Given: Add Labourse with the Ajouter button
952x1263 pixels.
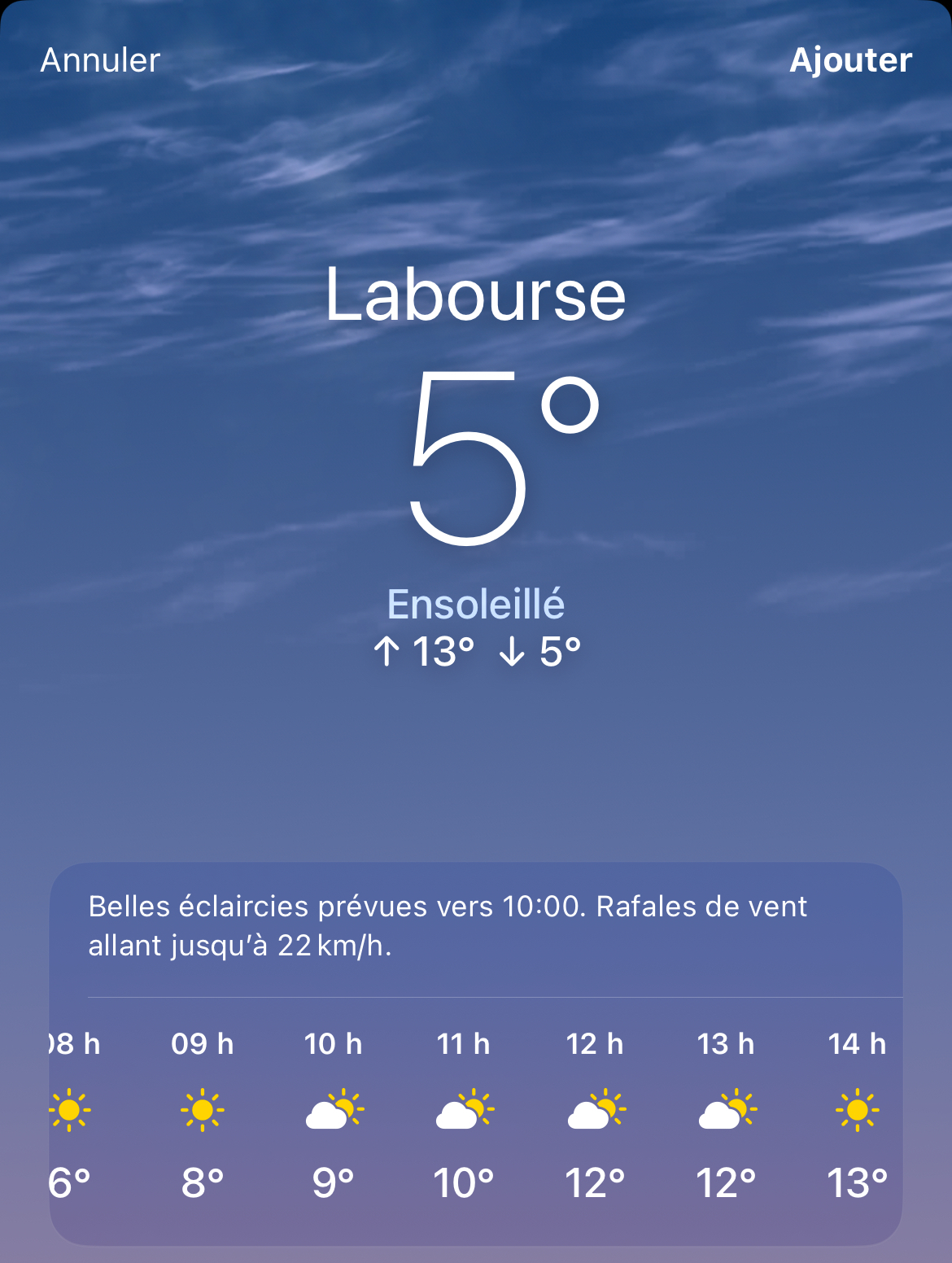Looking at the screenshot, I should coord(850,60).
